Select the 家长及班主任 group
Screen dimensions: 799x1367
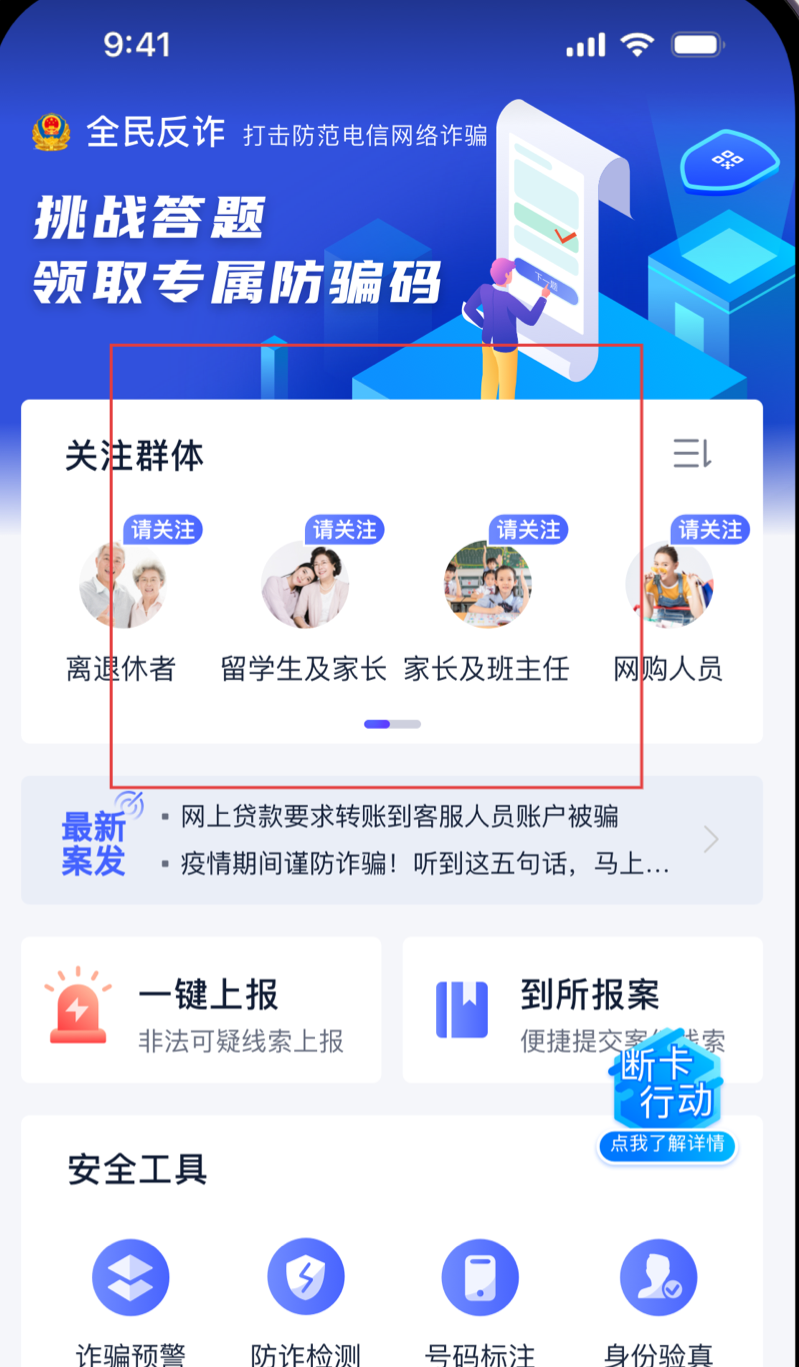[x=487, y=599]
